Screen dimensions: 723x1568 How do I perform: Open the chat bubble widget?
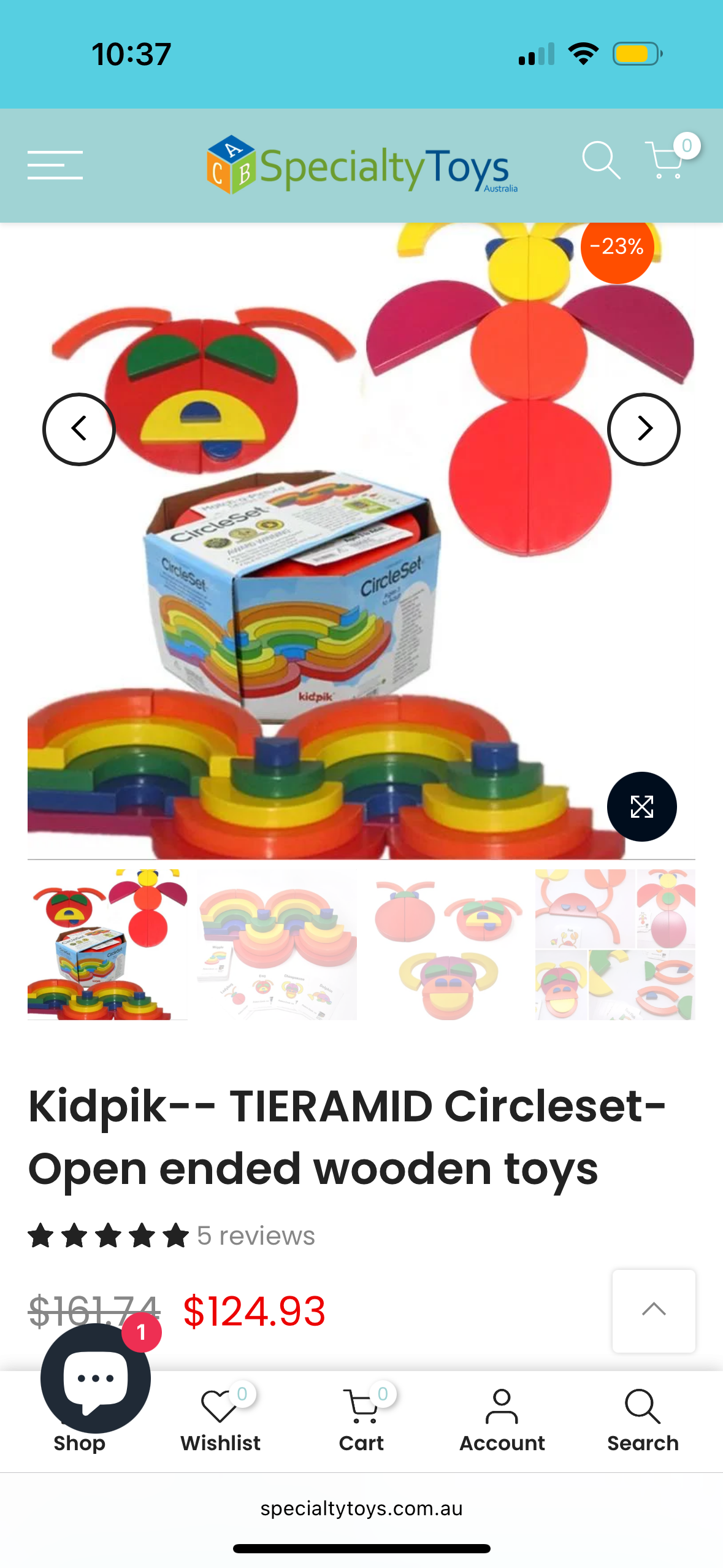tap(96, 1378)
